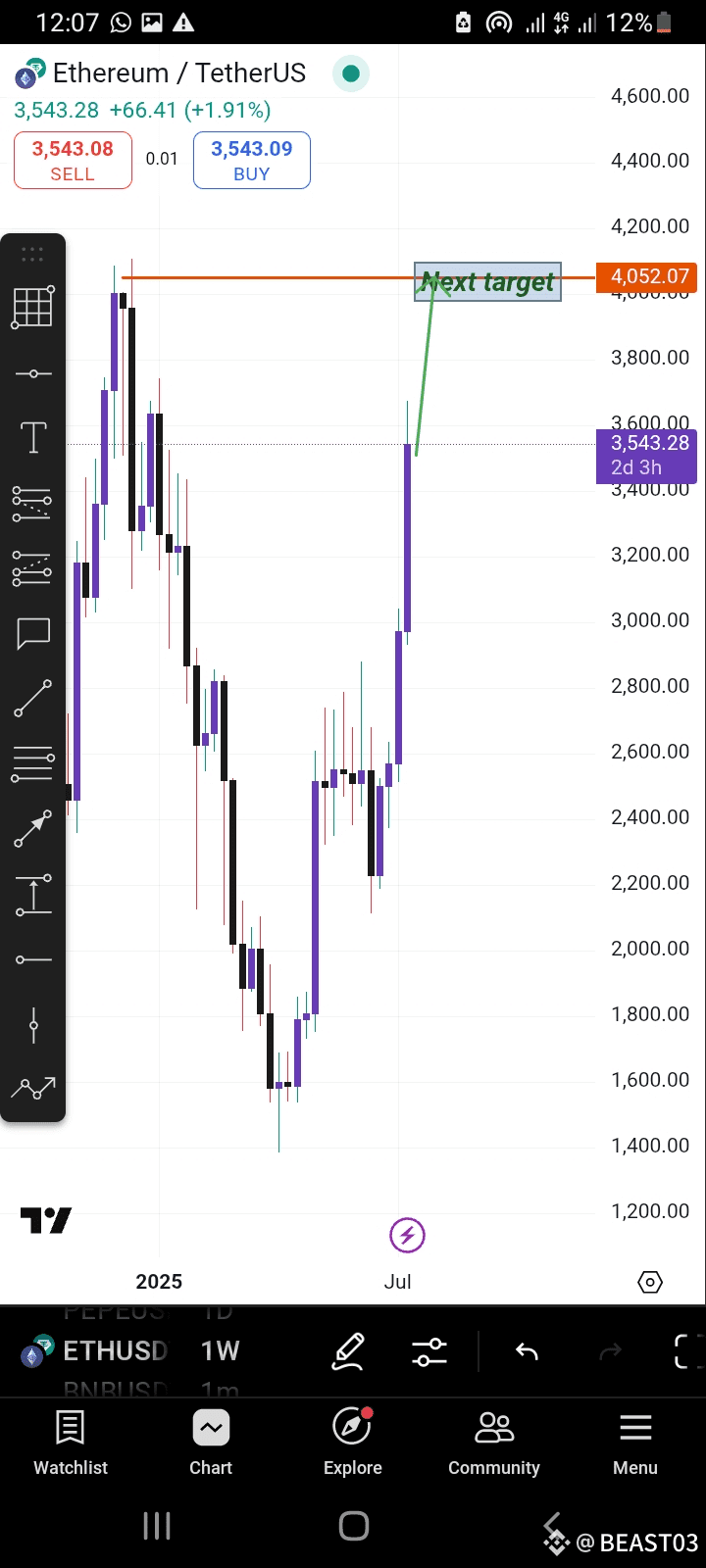Switch to the Explore tab
Screen dimensions: 706x1568
tap(353, 1443)
